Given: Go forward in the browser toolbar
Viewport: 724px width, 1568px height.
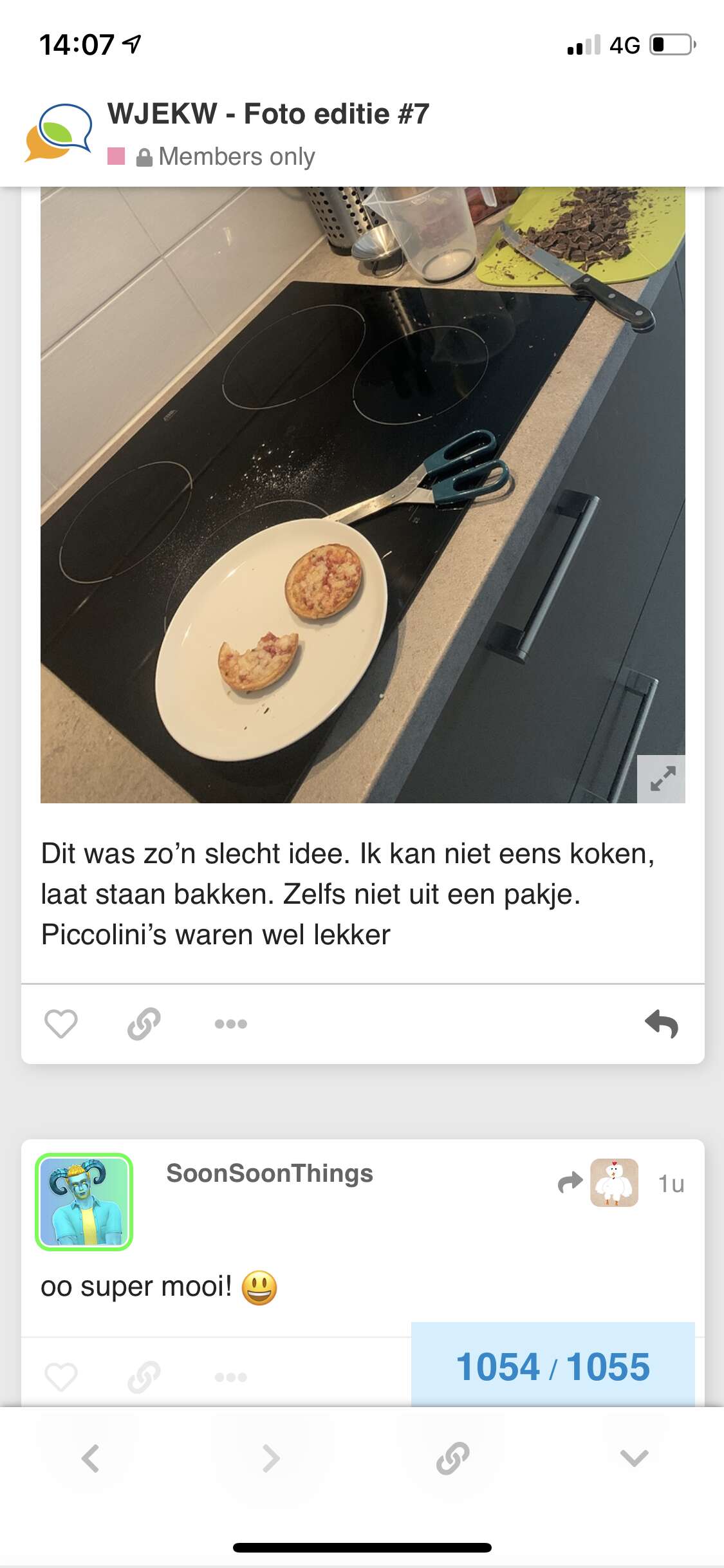Looking at the screenshot, I should 272,1458.
